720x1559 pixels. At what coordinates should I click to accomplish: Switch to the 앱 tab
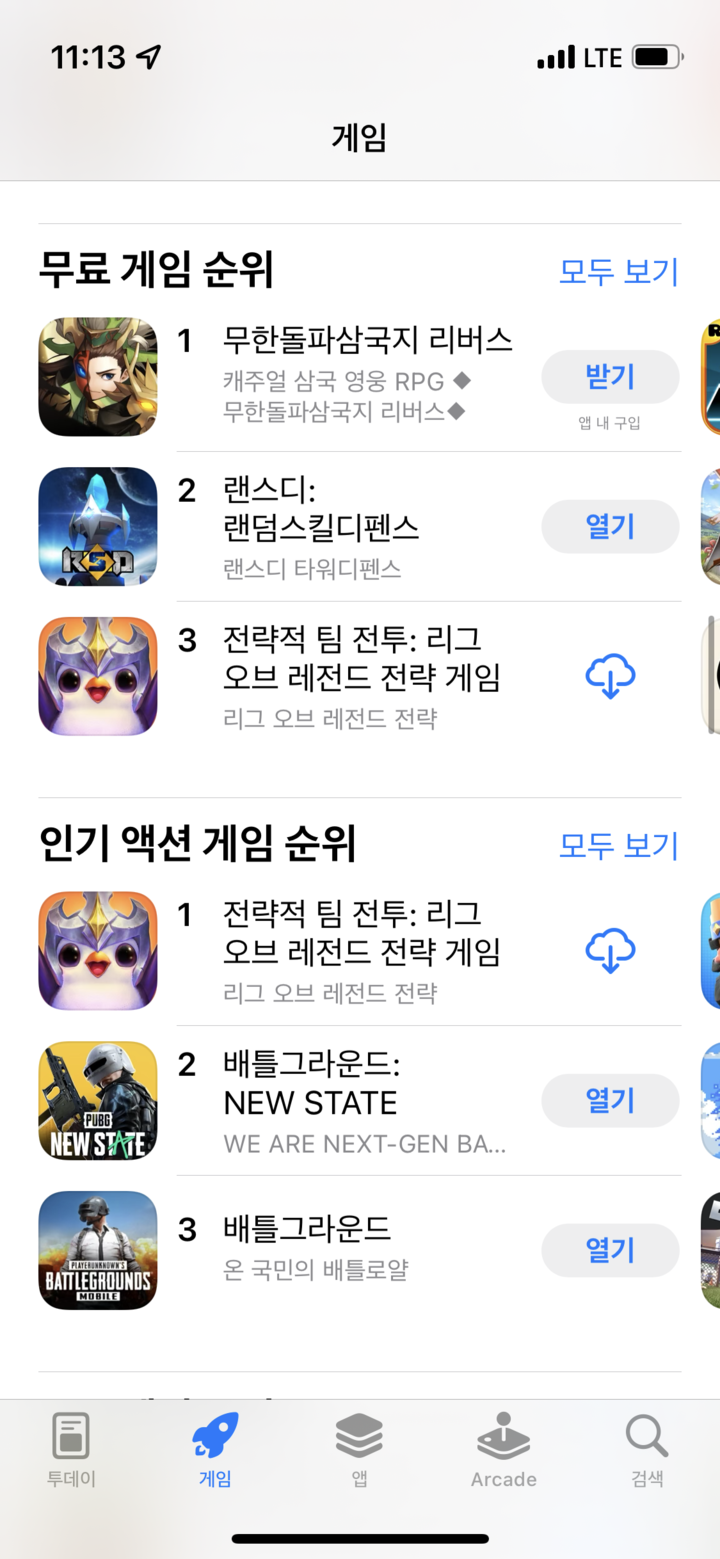coord(359,1450)
